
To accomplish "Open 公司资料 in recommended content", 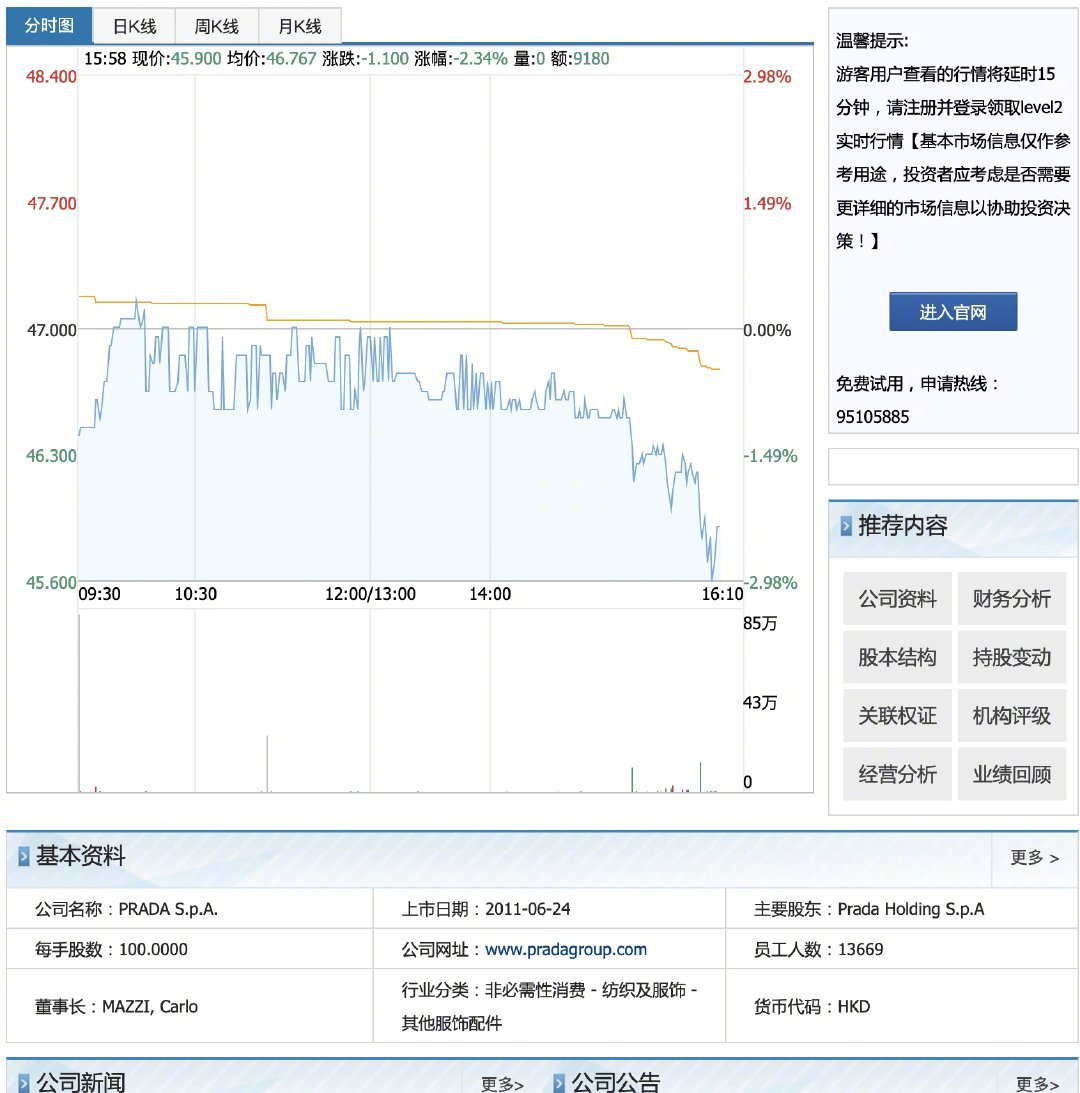I will tap(898, 599).
